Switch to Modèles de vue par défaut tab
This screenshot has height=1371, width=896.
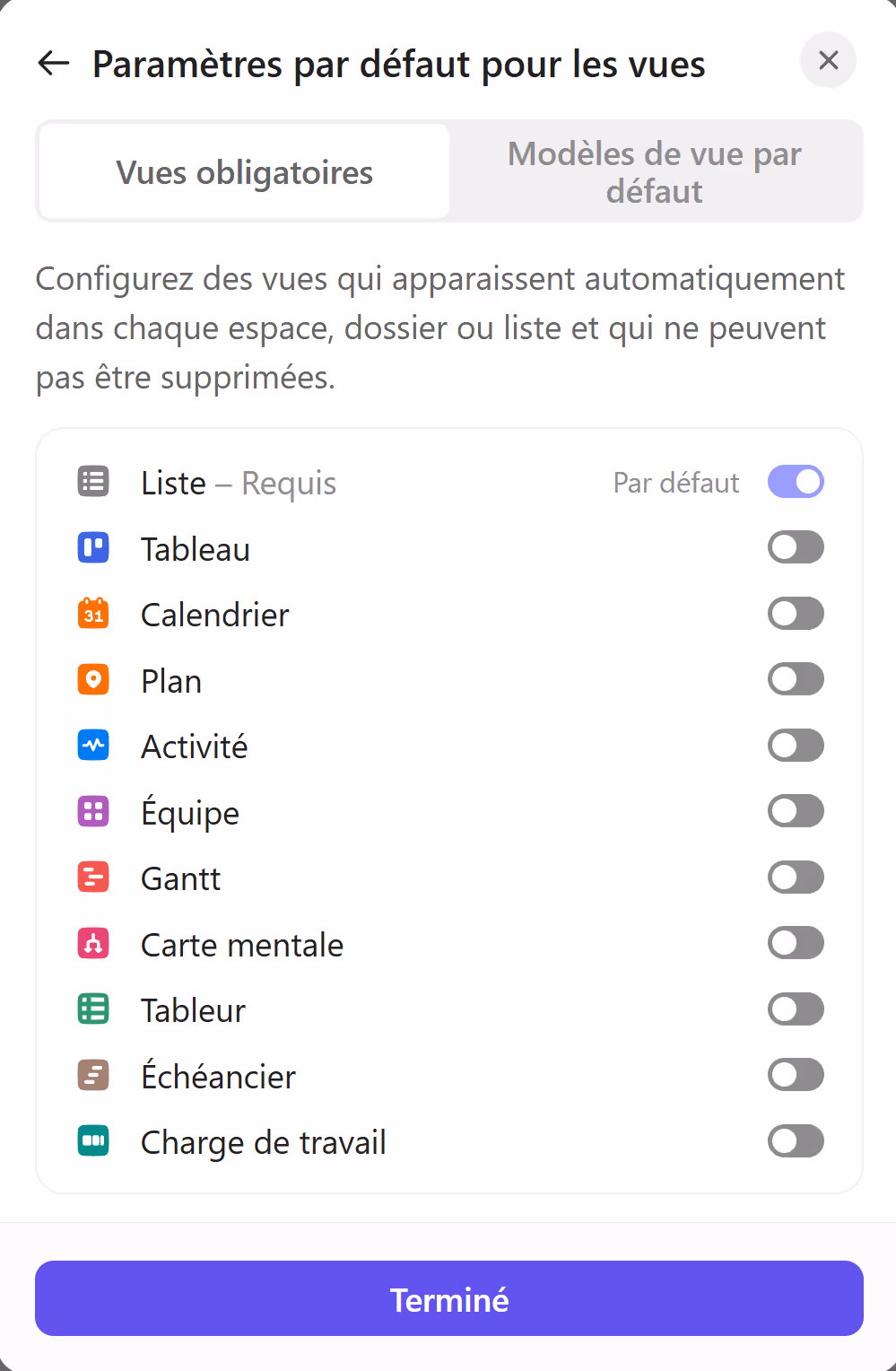point(655,171)
